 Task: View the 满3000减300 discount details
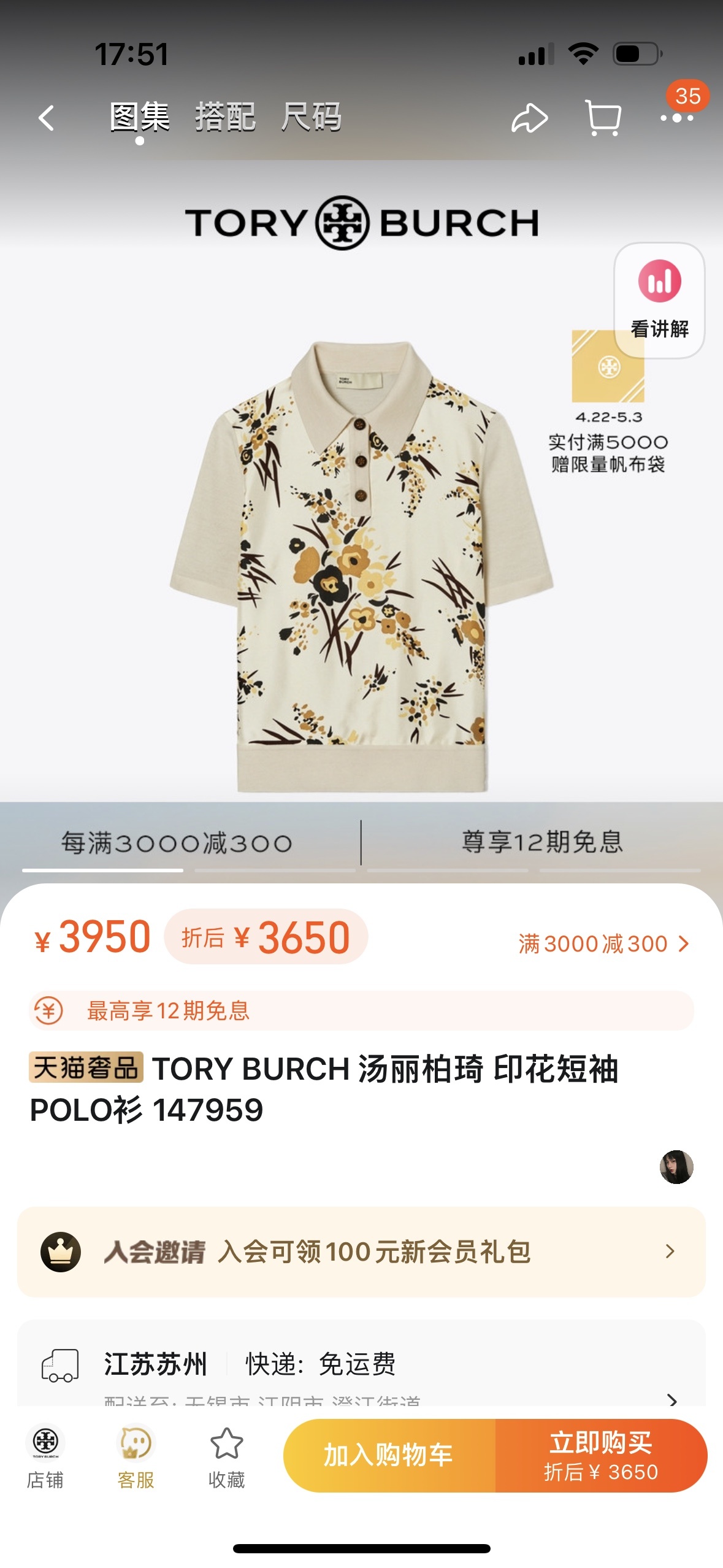pos(603,943)
